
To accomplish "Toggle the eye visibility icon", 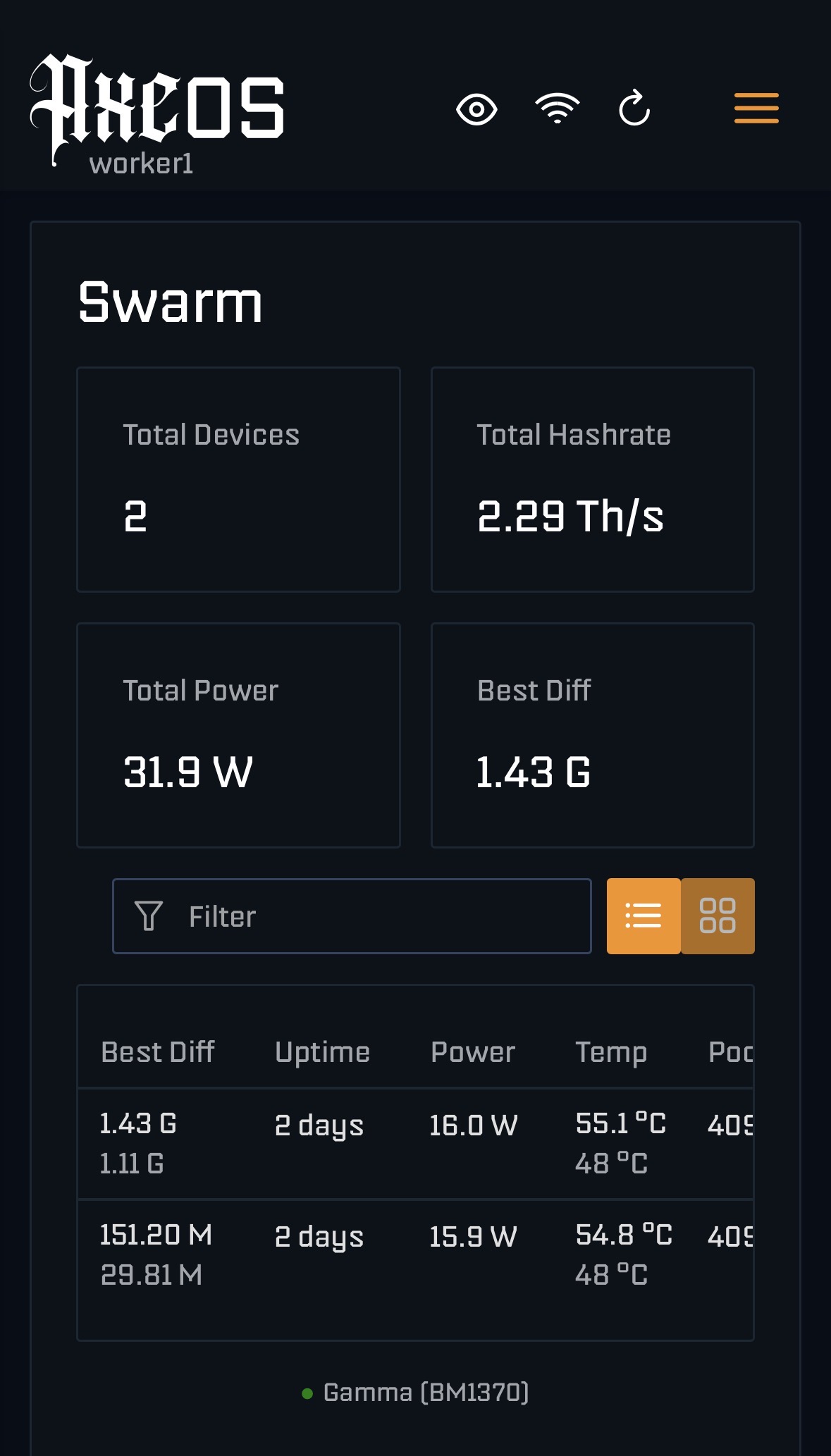I will (476, 109).
